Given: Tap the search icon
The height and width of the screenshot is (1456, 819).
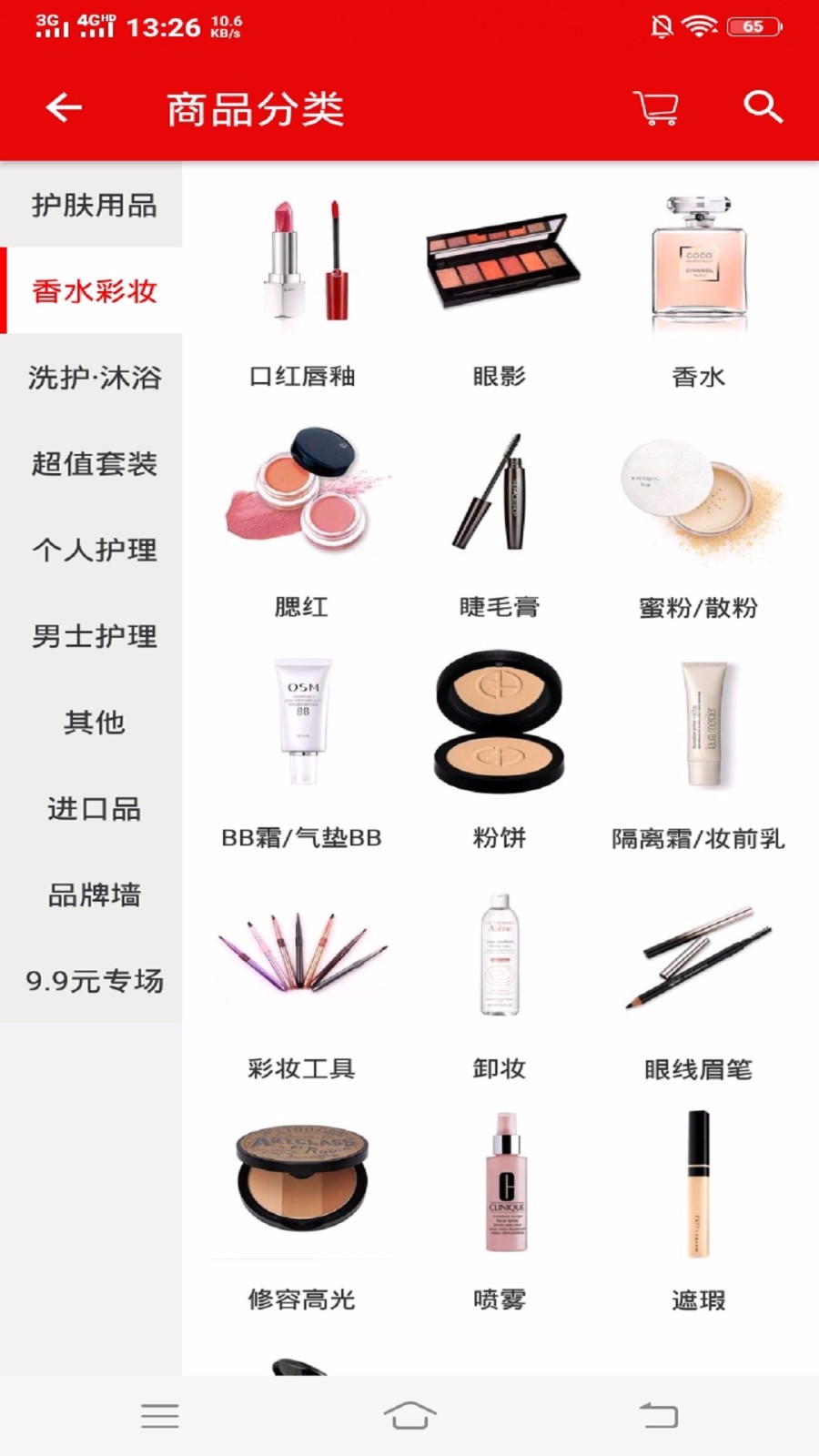Looking at the screenshot, I should click(x=763, y=106).
